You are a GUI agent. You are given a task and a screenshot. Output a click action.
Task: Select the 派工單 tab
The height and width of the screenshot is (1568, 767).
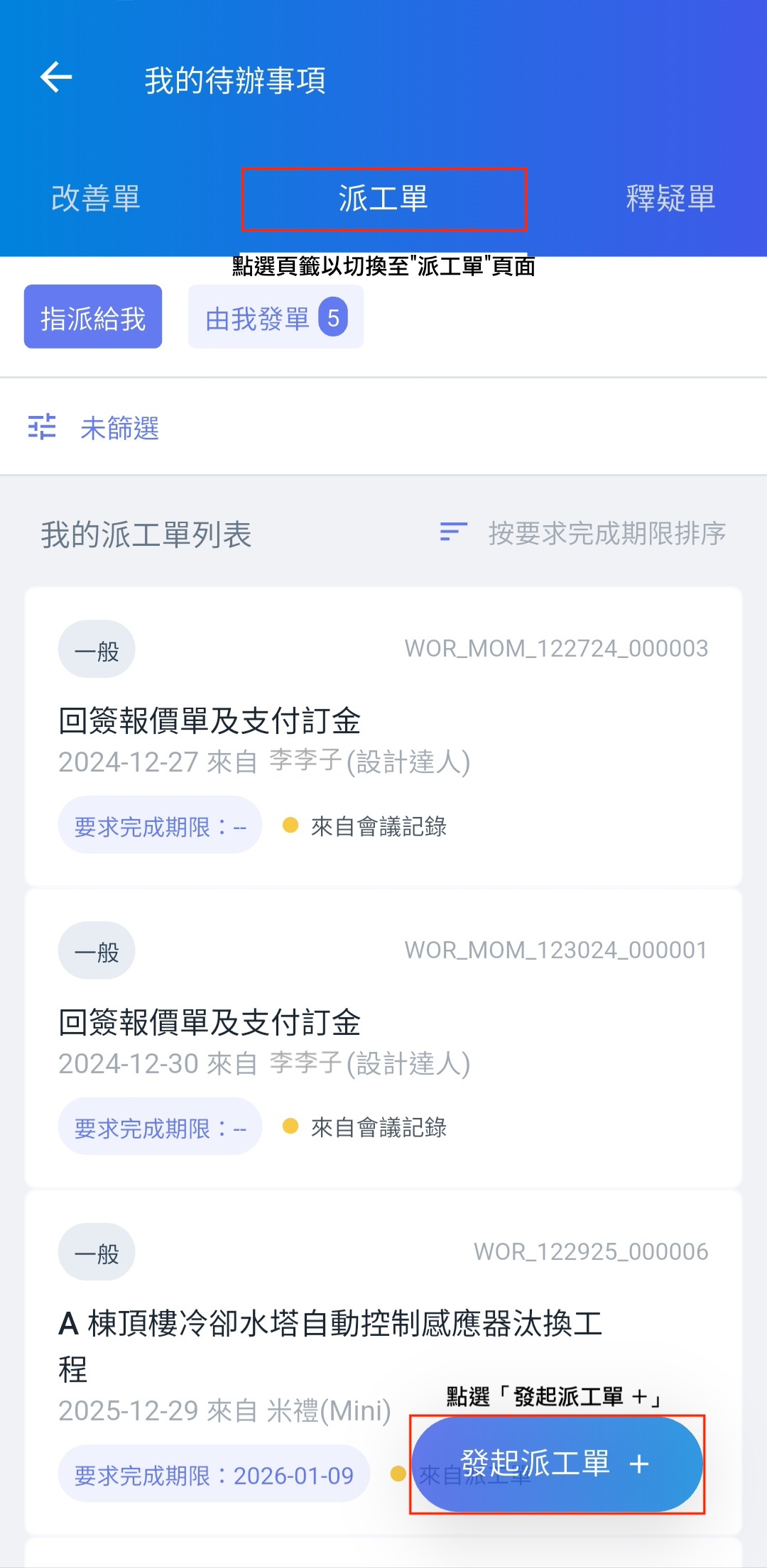click(383, 198)
